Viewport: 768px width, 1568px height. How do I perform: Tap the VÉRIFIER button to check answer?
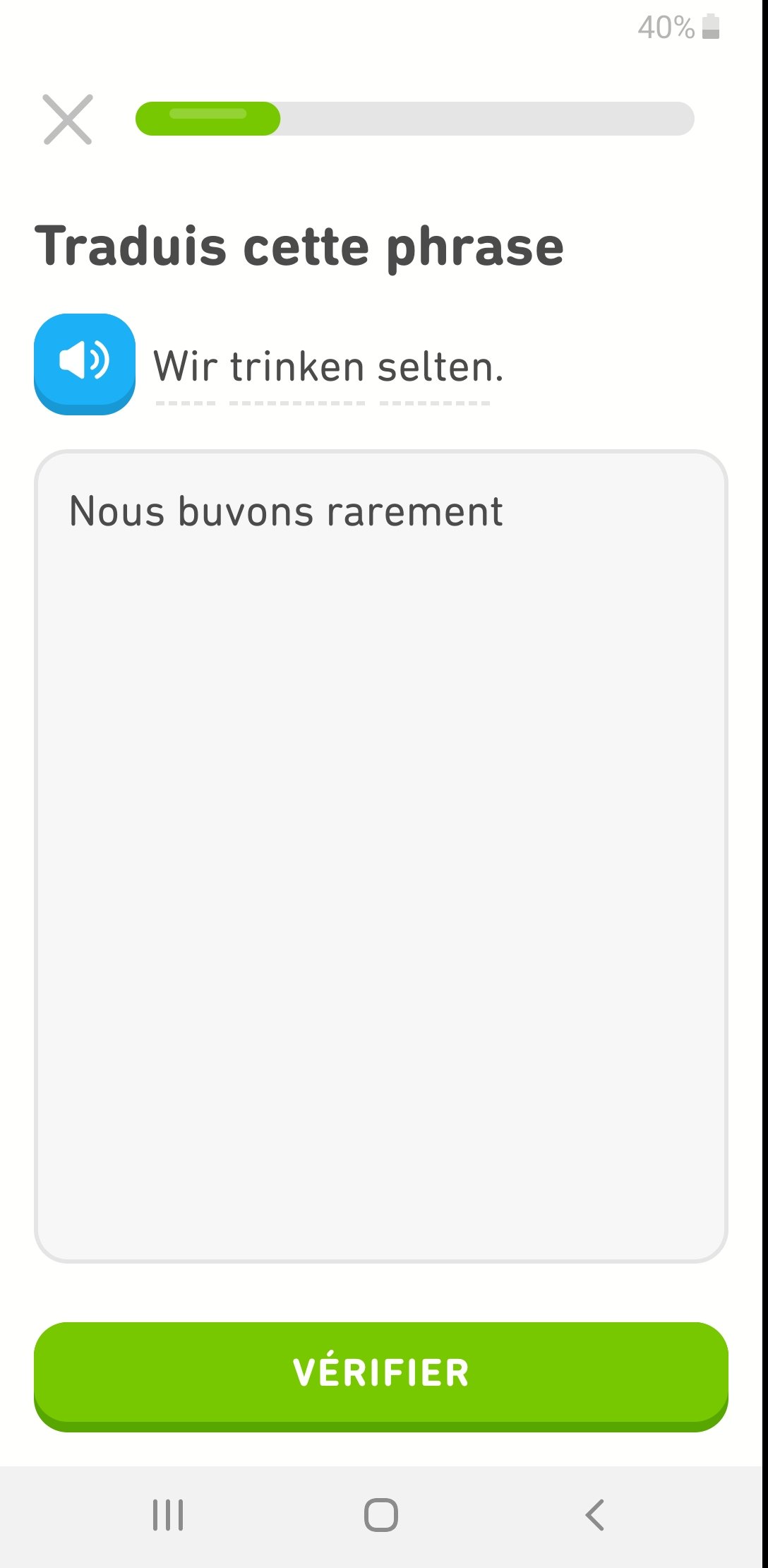pos(381,1374)
